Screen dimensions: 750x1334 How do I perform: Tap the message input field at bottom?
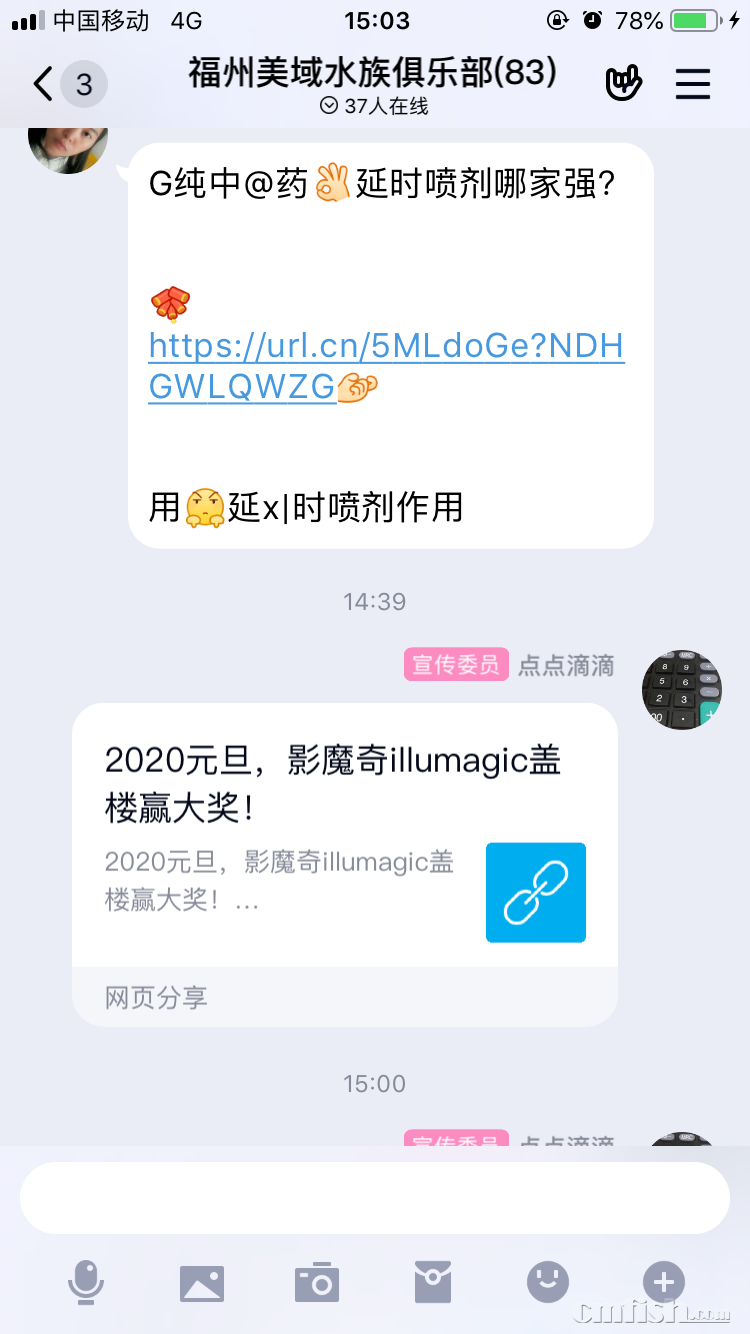coord(375,1200)
